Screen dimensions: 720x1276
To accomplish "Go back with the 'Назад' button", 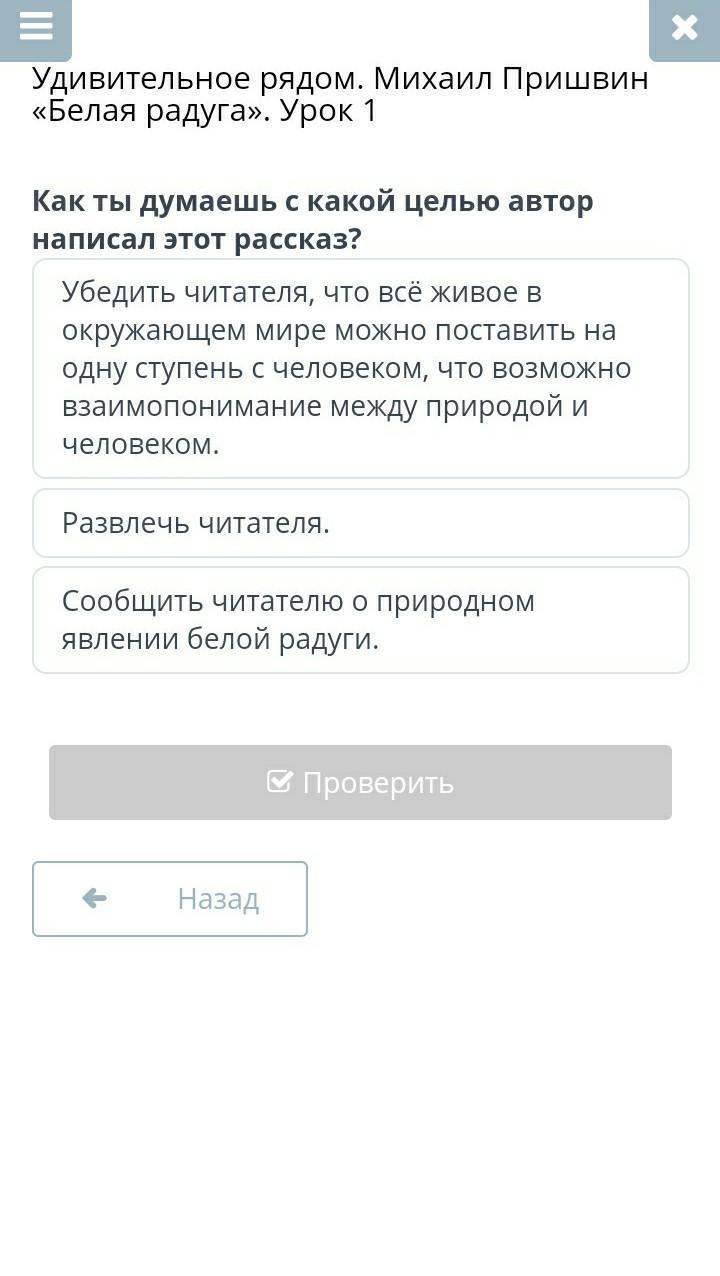I will pos(170,899).
